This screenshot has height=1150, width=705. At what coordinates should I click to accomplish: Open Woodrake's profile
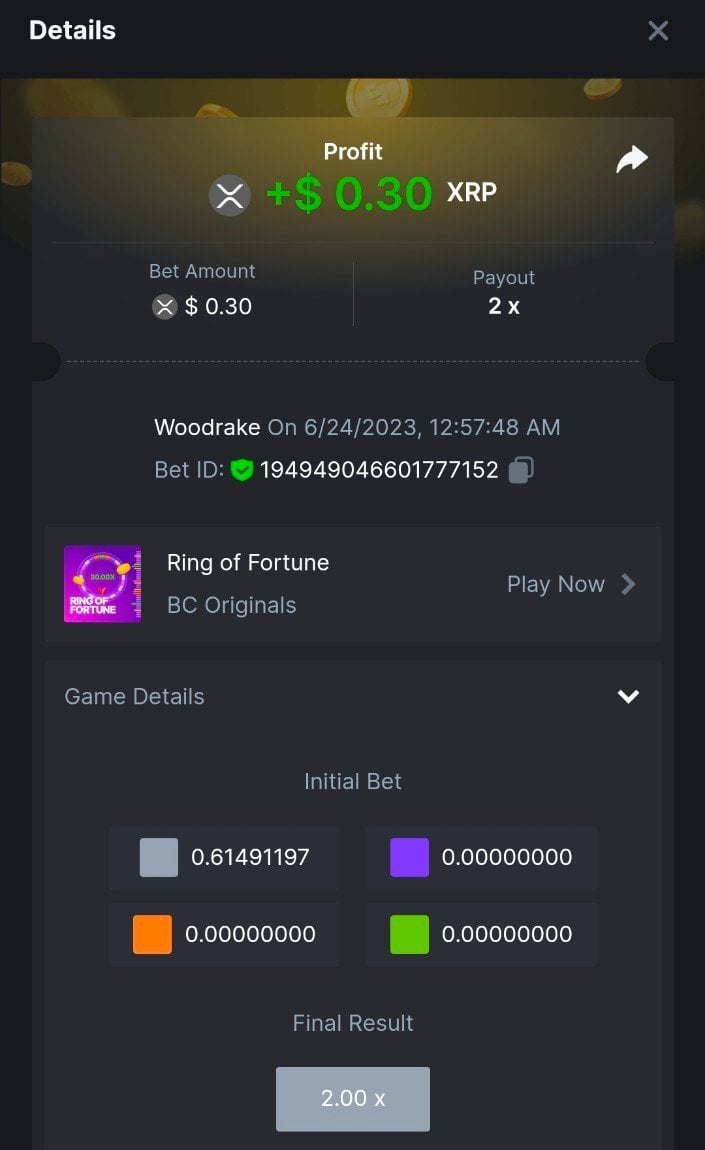pyautogui.click(x=208, y=428)
